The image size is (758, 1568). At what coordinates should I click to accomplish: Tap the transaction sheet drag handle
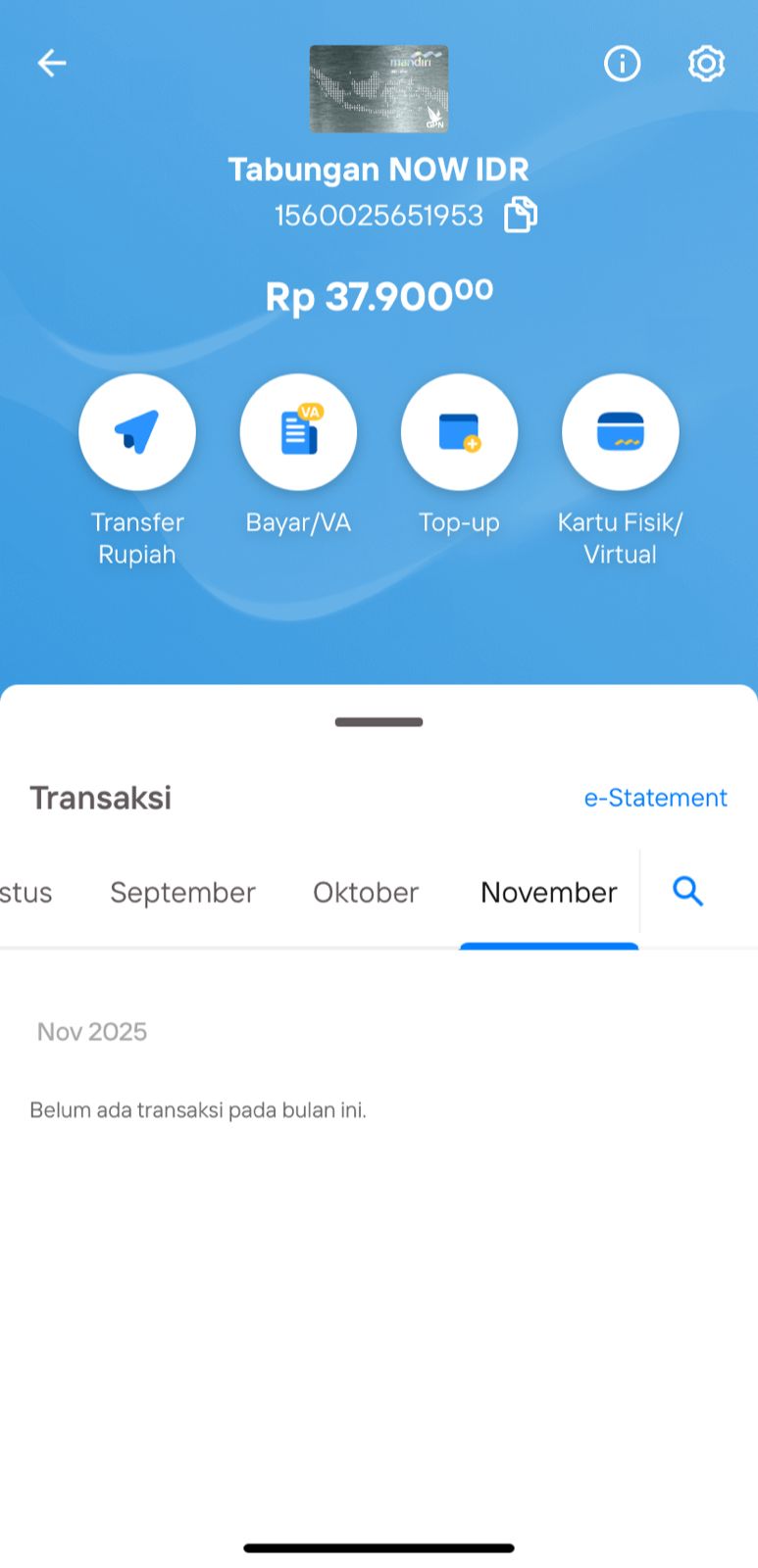coord(379,722)
